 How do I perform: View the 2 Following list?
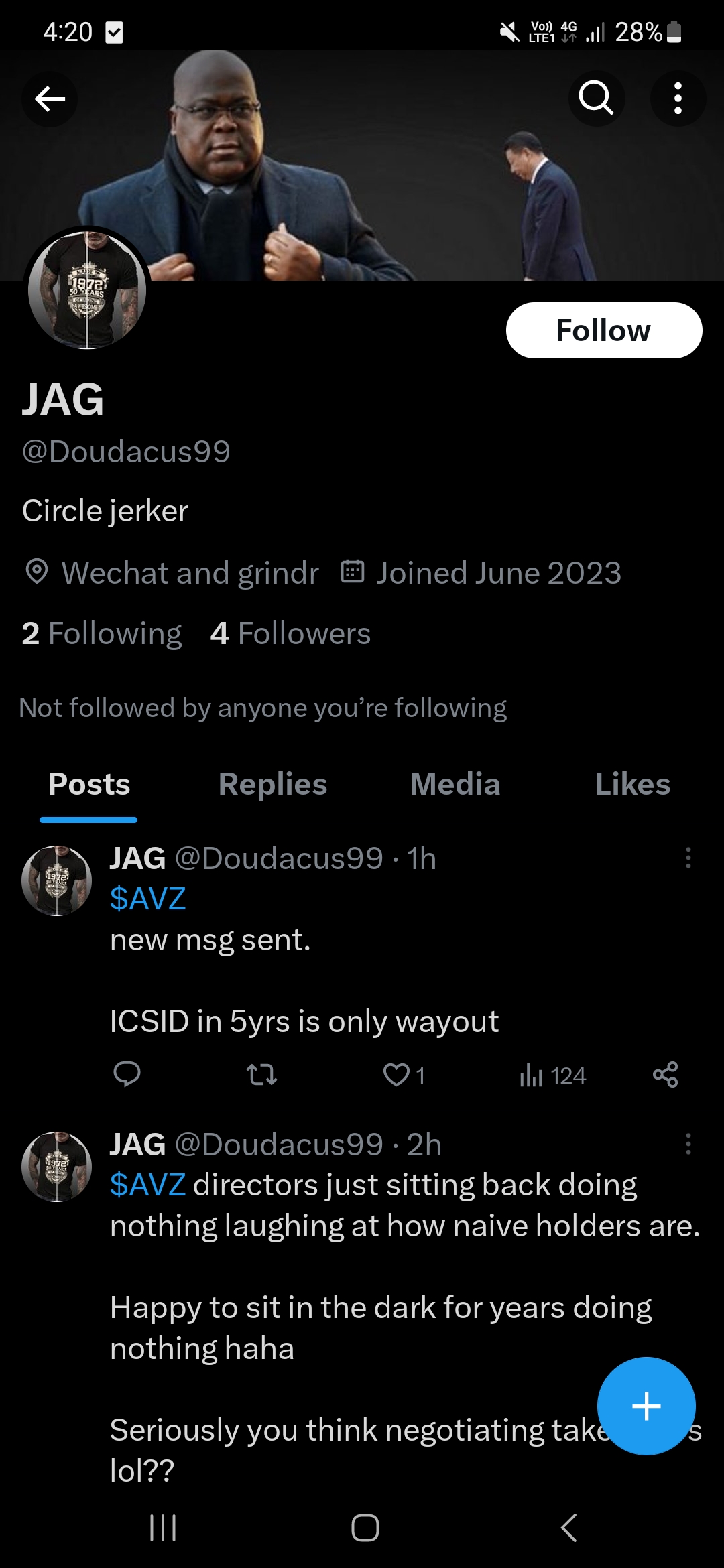pyautogui.click(x=102, y=633)
